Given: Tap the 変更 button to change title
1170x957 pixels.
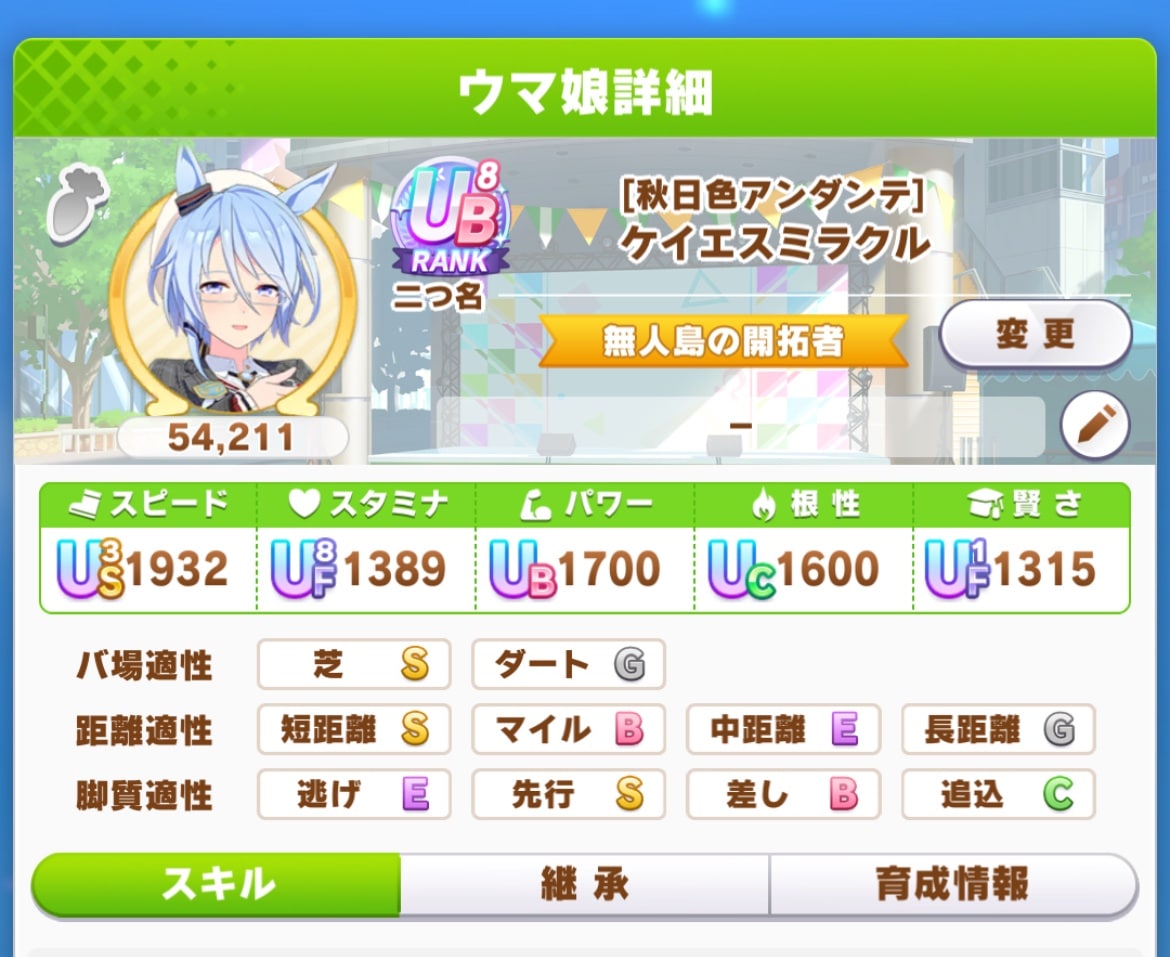Looking at the screenshot, I should click(1034, 335).
